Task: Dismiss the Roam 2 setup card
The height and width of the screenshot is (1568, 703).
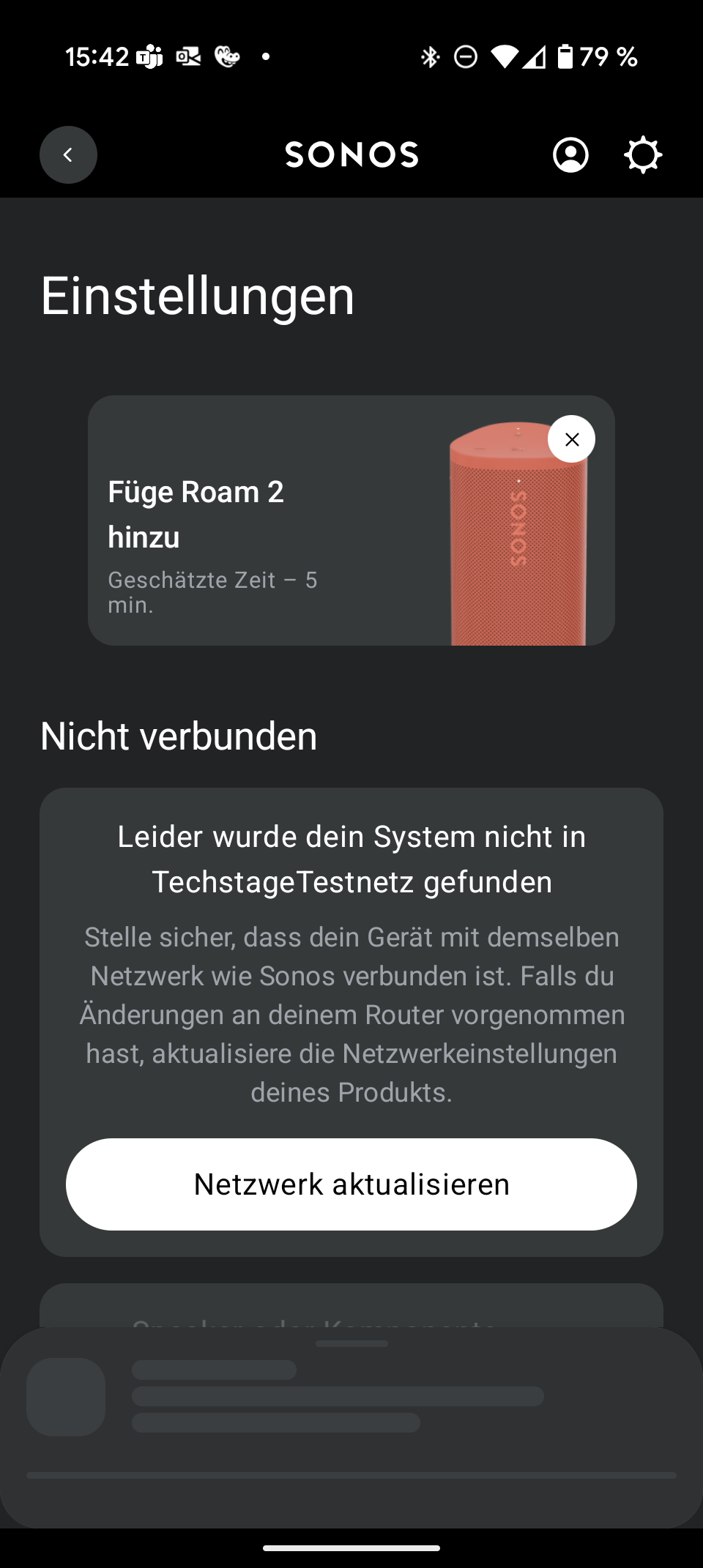Action: (571, 439)
